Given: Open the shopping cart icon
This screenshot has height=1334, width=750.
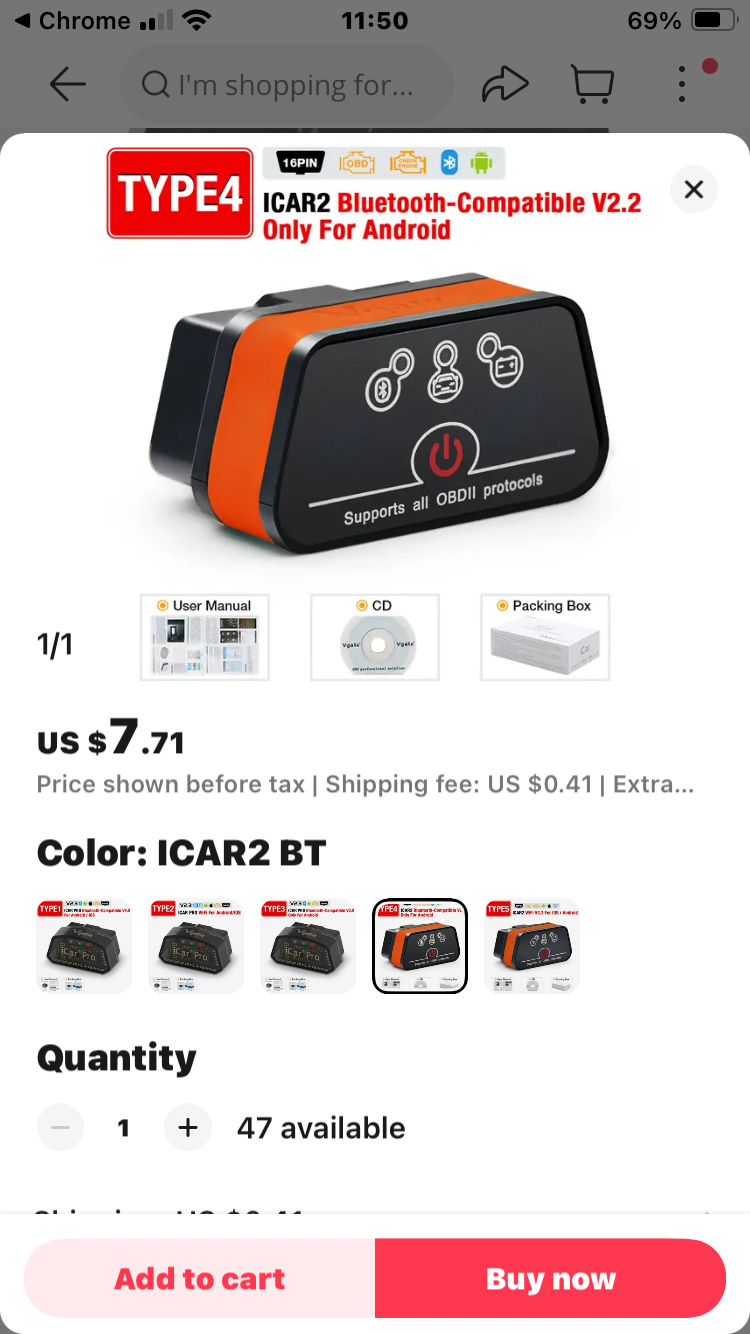Looking at the screenshot, I should [592, 85].
